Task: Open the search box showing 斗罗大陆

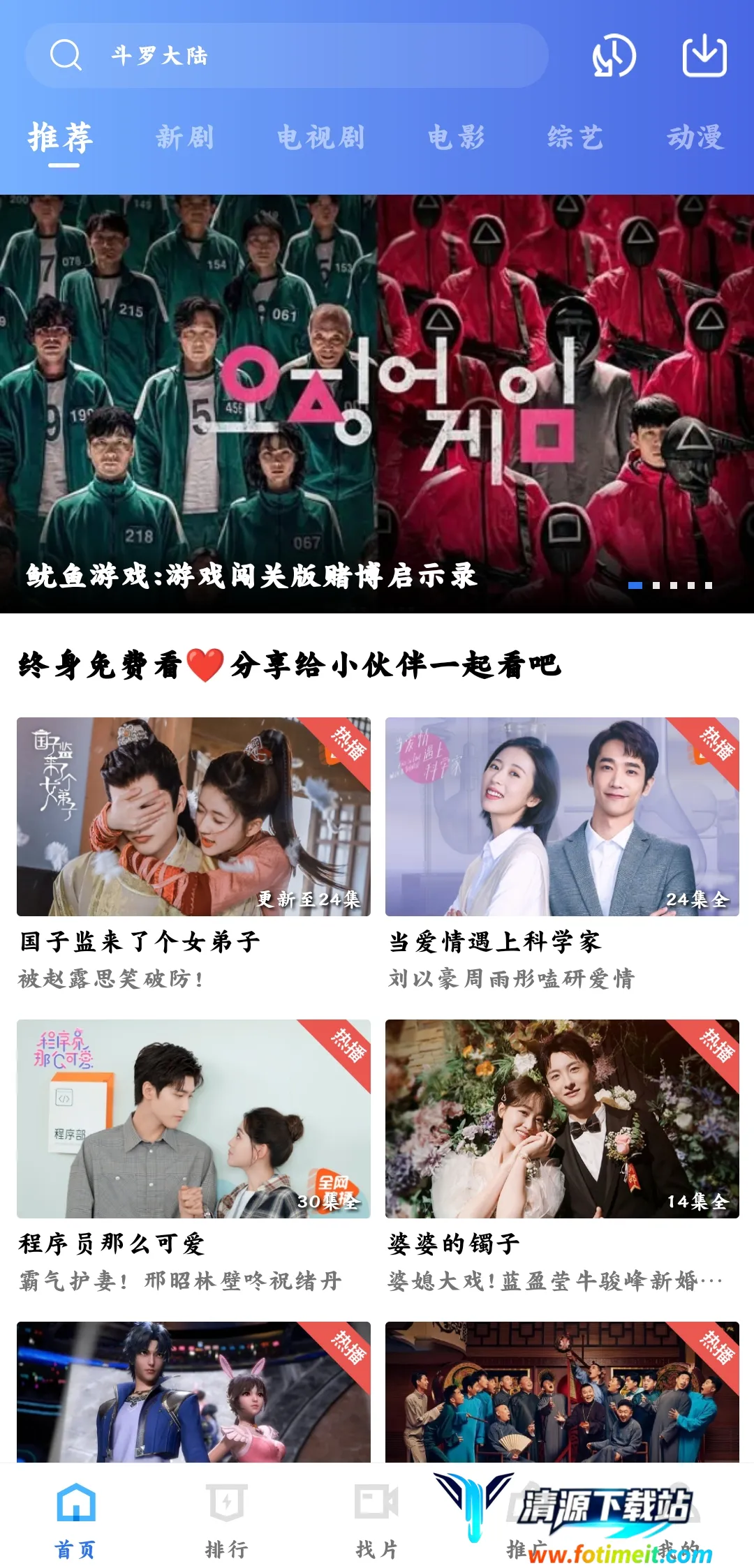Action: click(286, 56)
